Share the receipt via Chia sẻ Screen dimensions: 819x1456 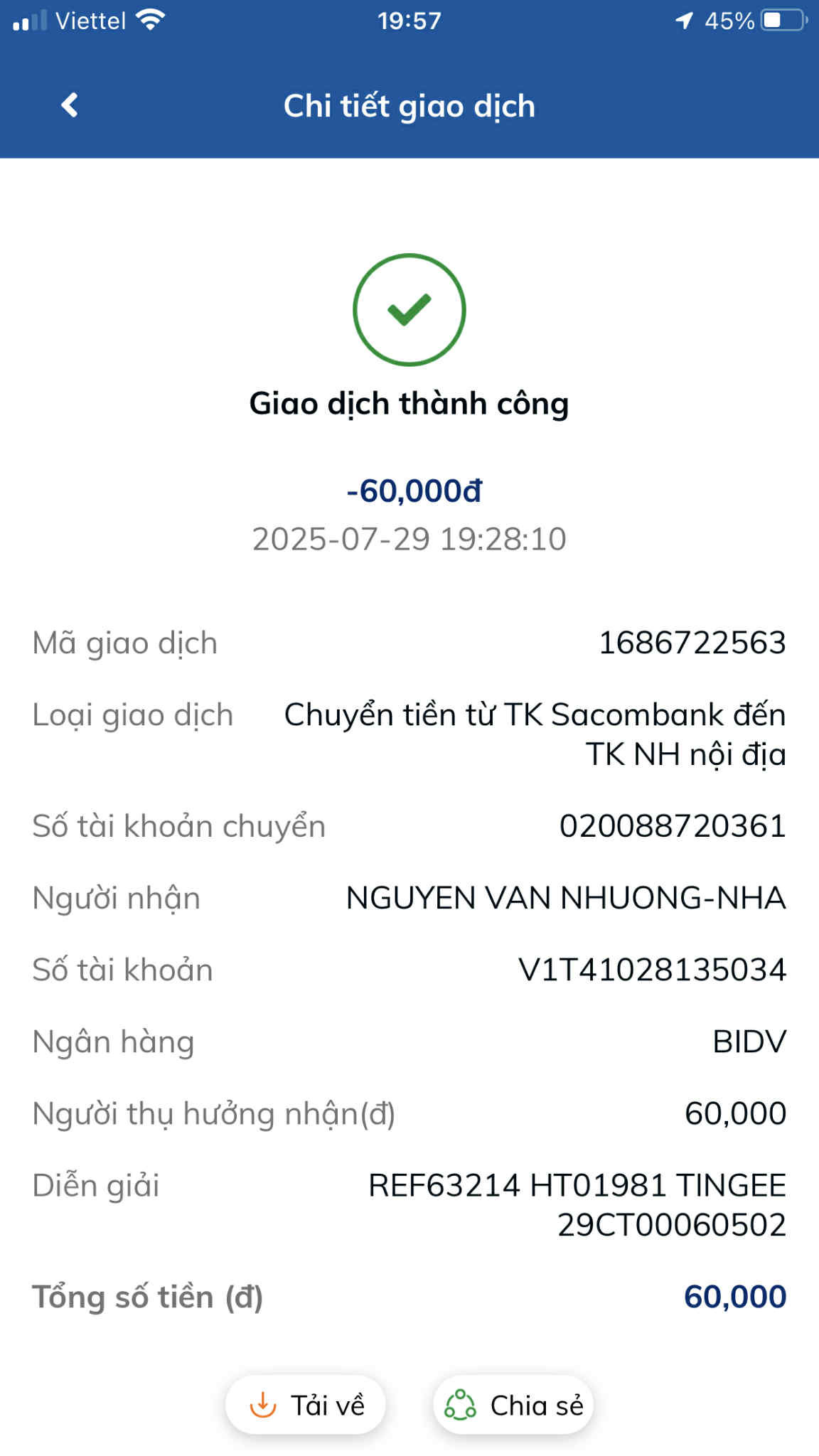coord(513,1406)
